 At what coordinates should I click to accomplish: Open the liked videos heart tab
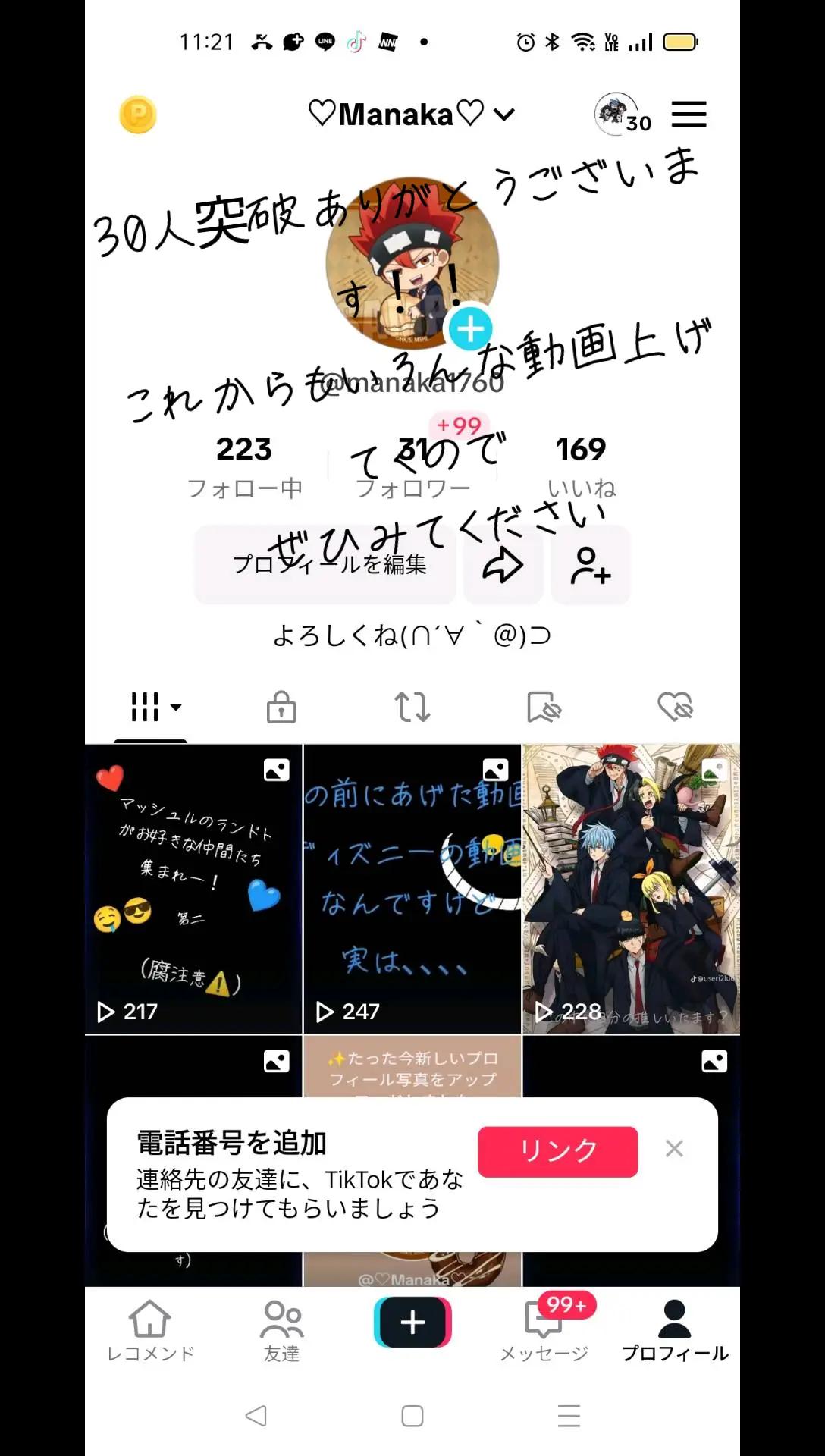(675, 707)
